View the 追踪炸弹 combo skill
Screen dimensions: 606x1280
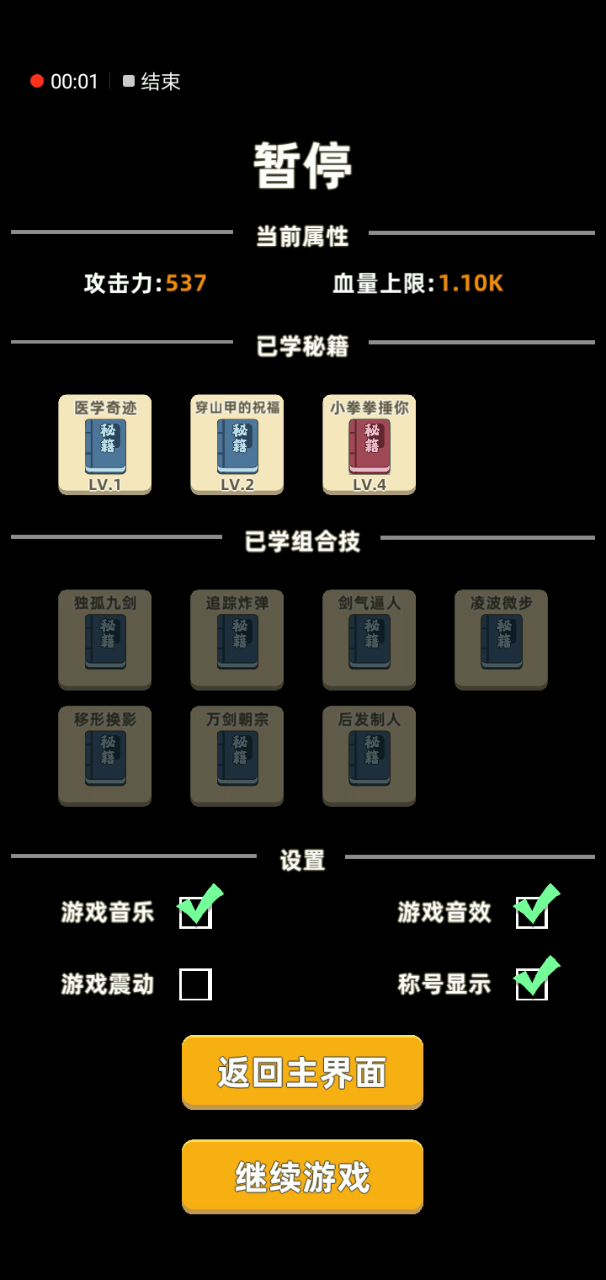(237, 640)
